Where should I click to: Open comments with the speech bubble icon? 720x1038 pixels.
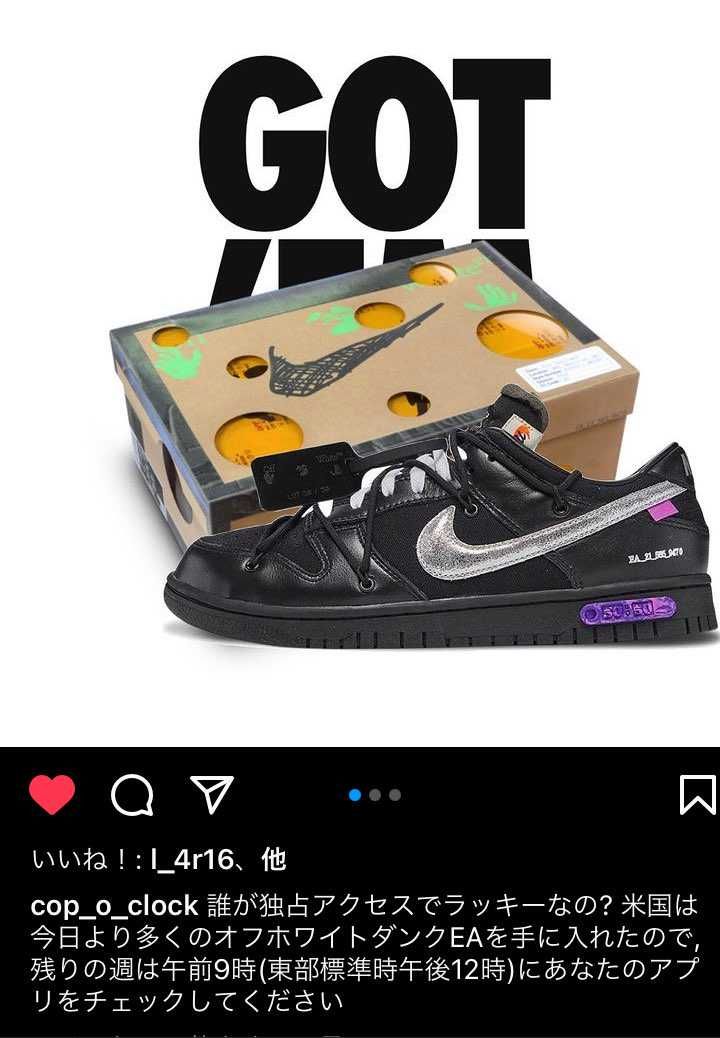132,796
